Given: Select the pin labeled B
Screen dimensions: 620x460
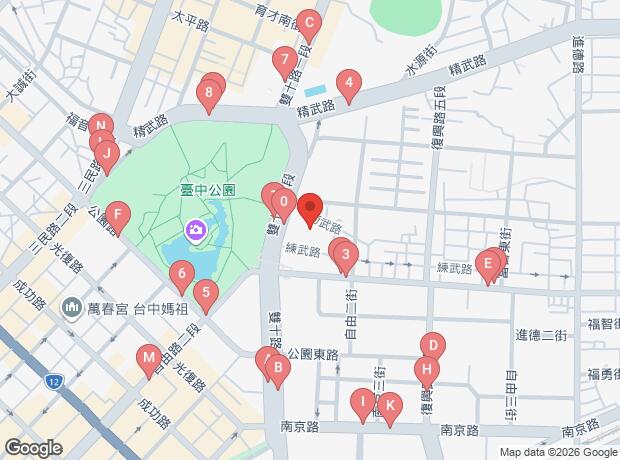Looking at the screenshot, I should click(x=277, y=367).
